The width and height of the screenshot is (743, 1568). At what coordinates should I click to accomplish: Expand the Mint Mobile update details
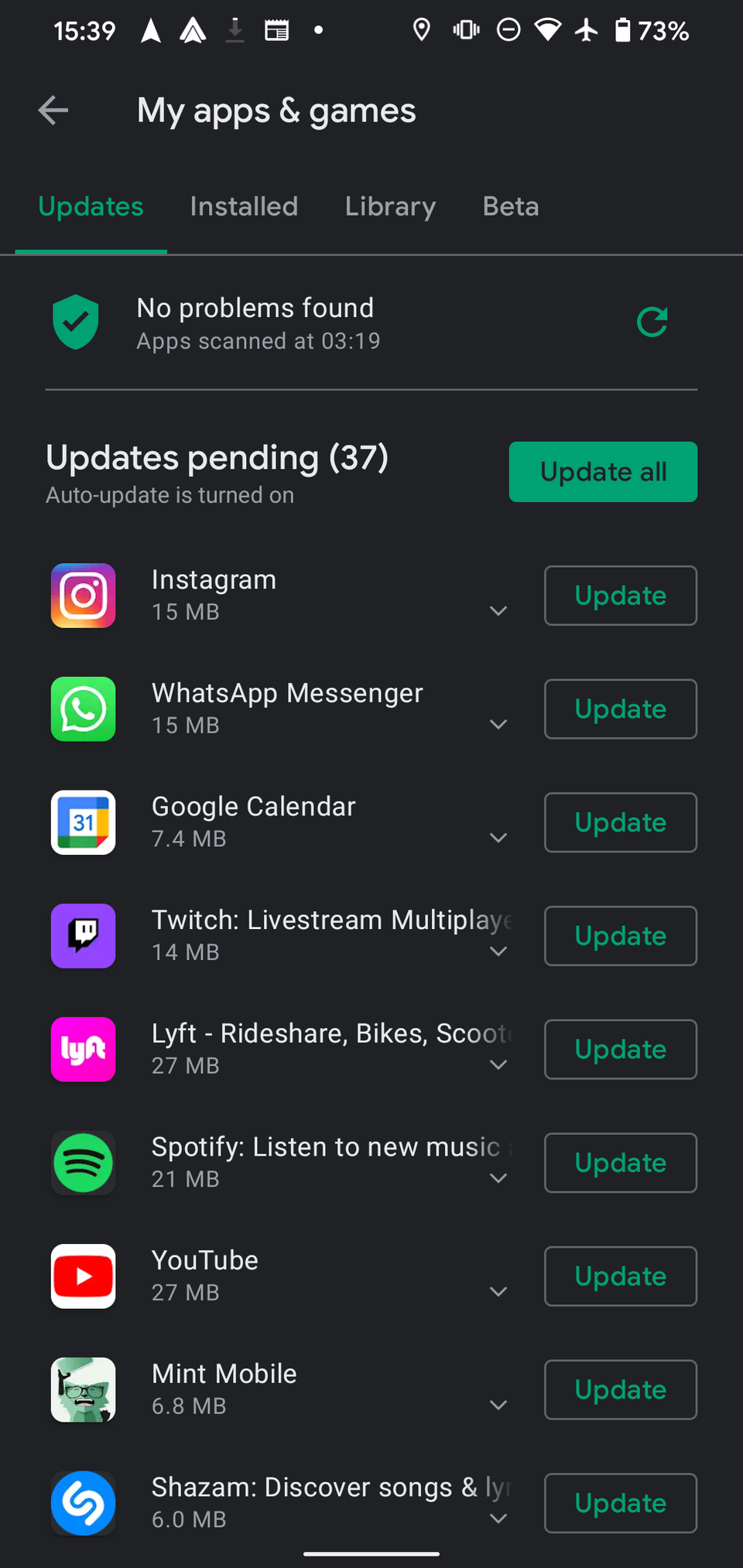(x=499, y=1405)
